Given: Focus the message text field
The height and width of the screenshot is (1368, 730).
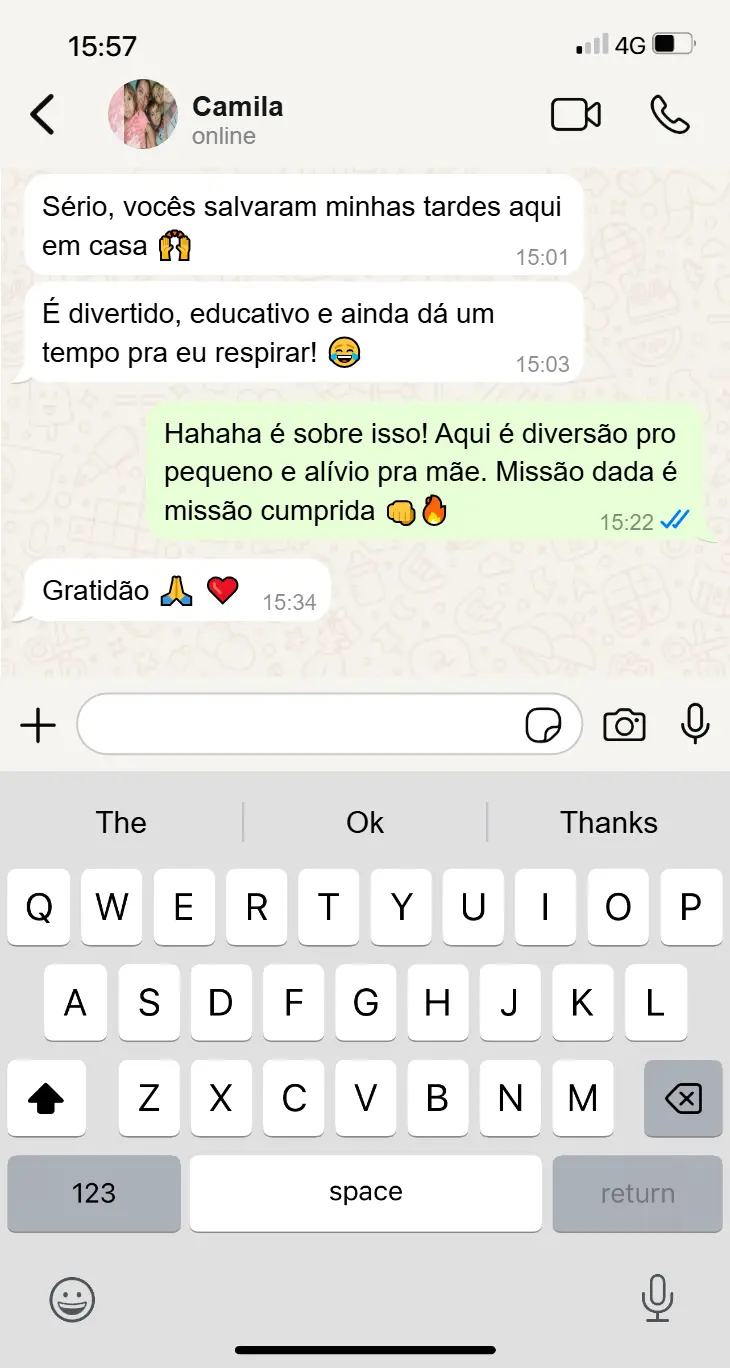Looking at the screenshot, I should 300,724.
